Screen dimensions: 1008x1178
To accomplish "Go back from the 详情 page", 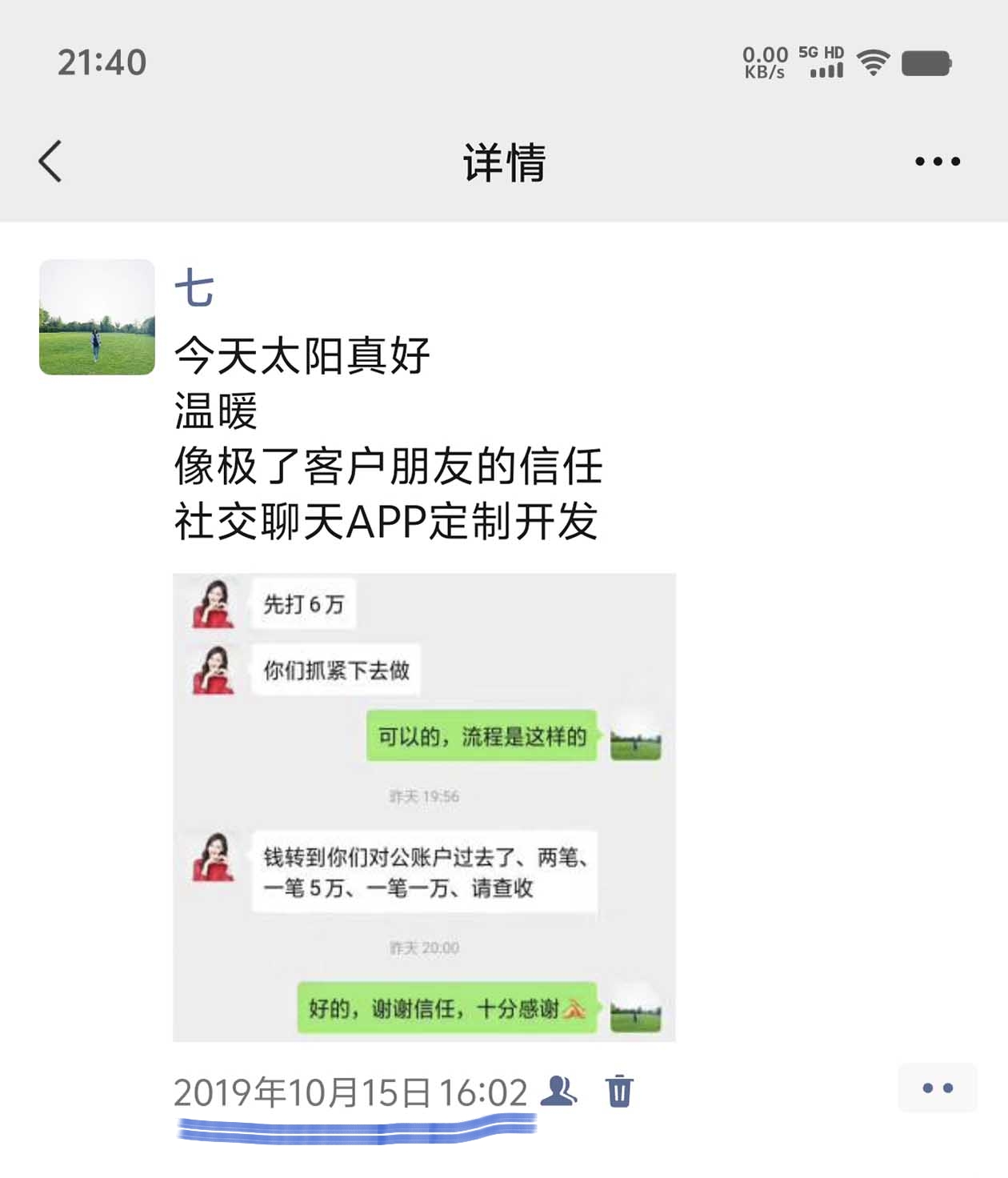I will [x=50, y=161].
